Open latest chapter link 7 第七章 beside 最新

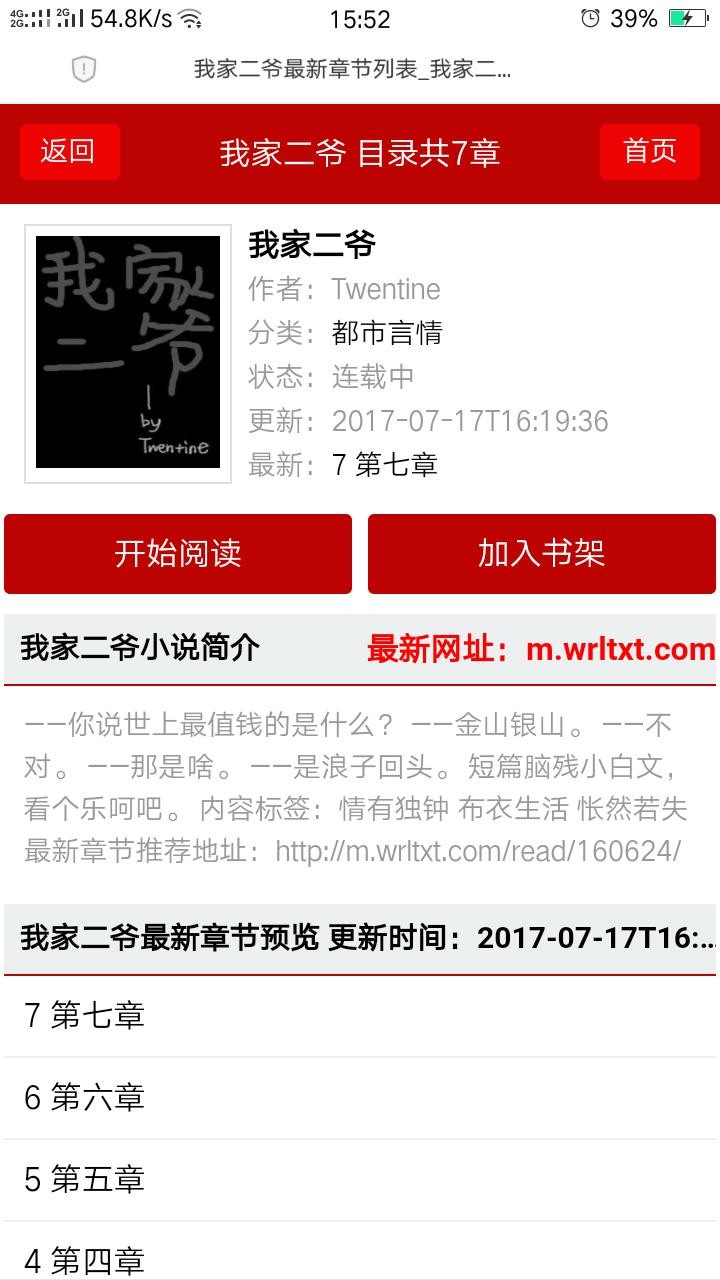(384, 465)
